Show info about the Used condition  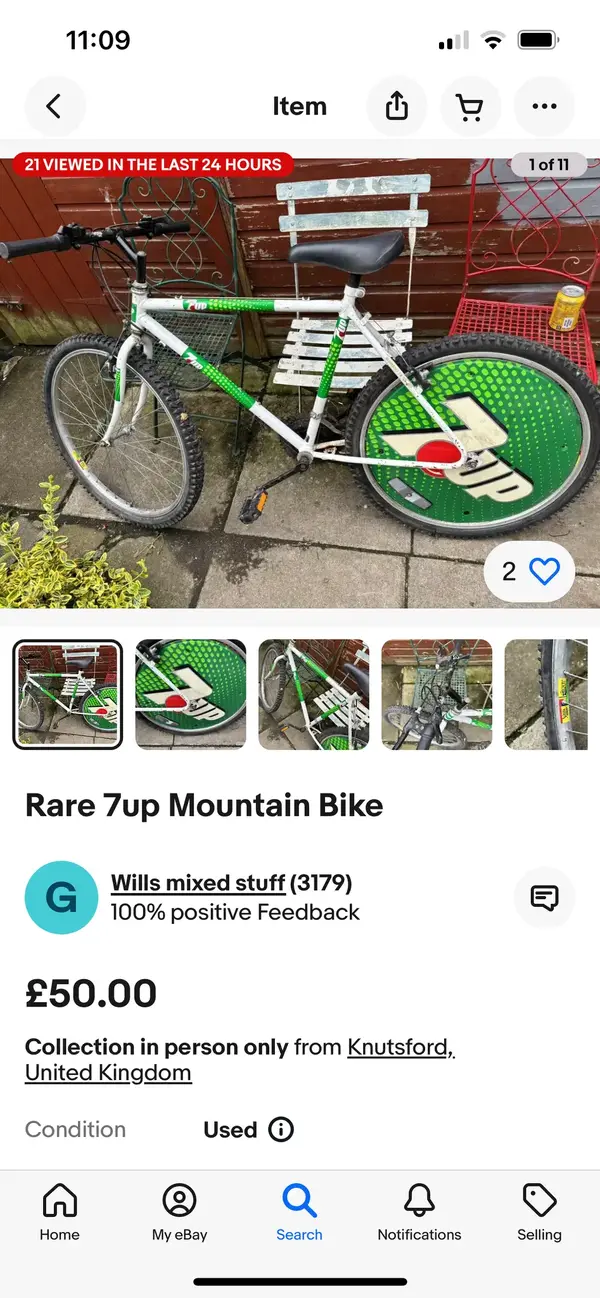tap(282, 1130)
